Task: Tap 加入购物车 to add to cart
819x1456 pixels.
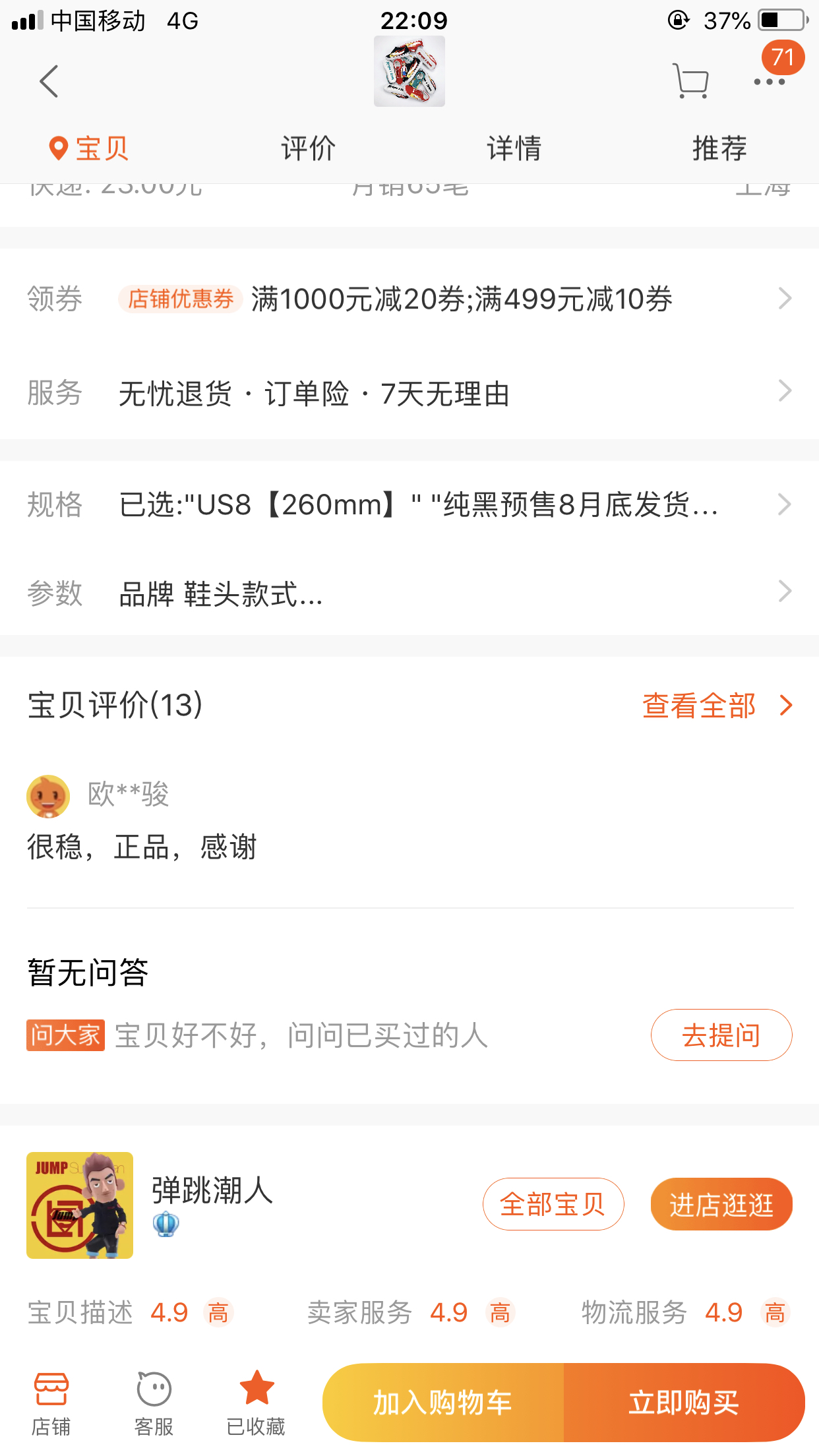Action: pos(443,1403)
